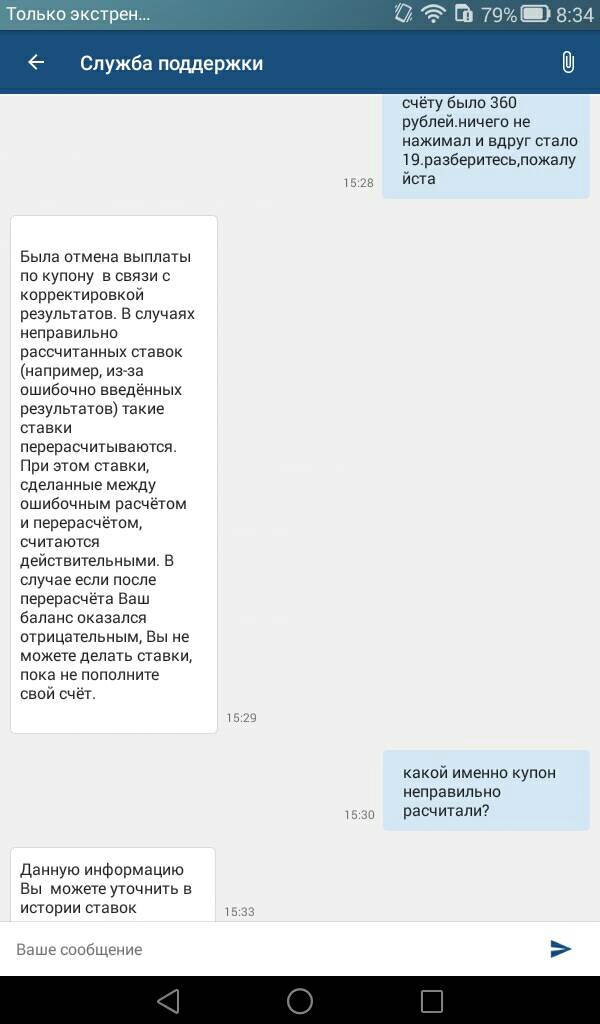Go back from the Служба поддержки chat
This screenshot has height=1024, width=600.
coord(36,63)
